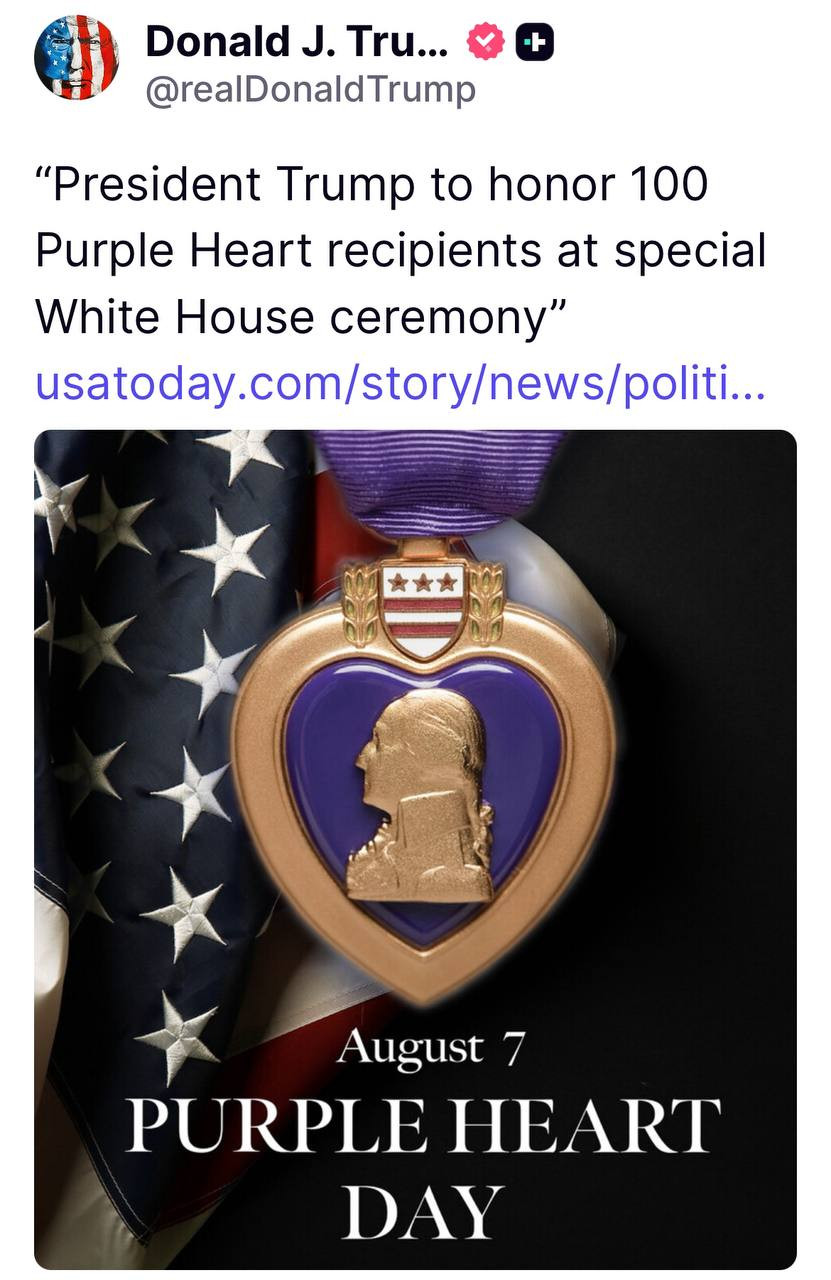Tap the plus icon beside the name
The height and width of the screenshot is (1280, 831).
click(535, 42)
